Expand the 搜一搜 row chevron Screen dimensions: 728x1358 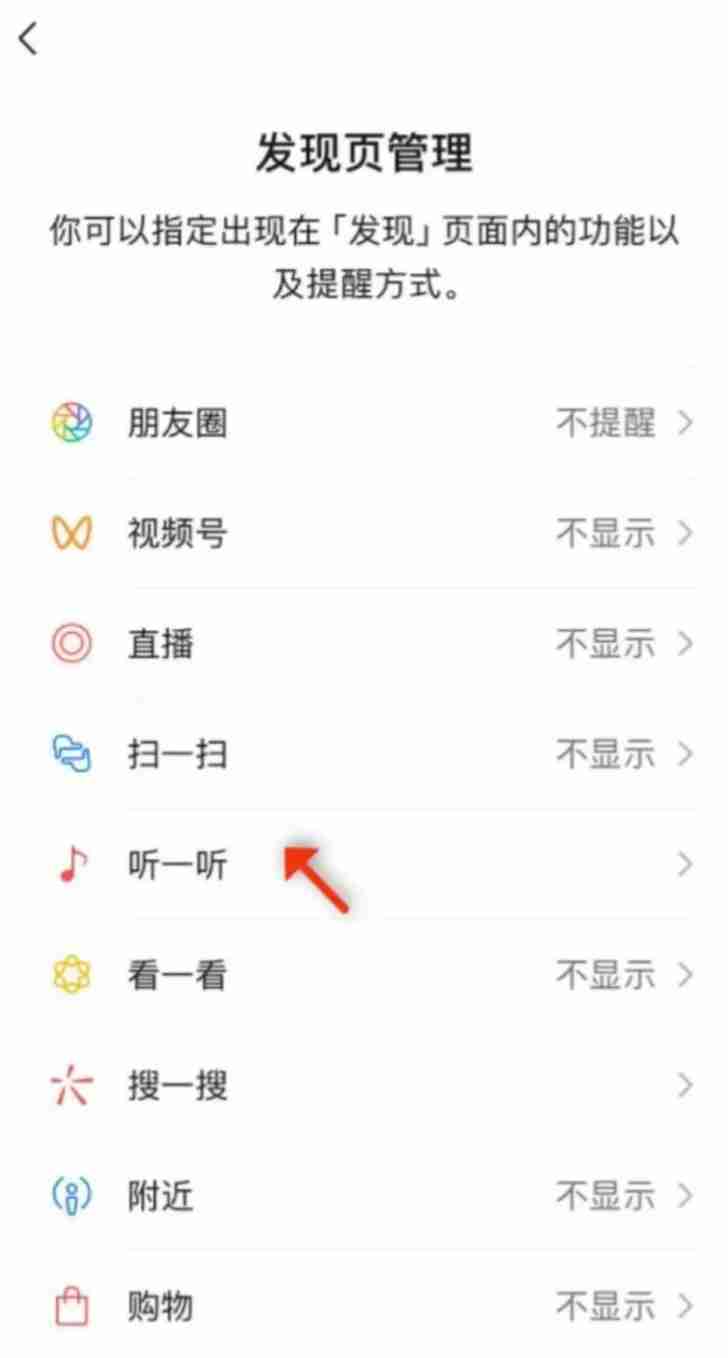pos(684,1085)
